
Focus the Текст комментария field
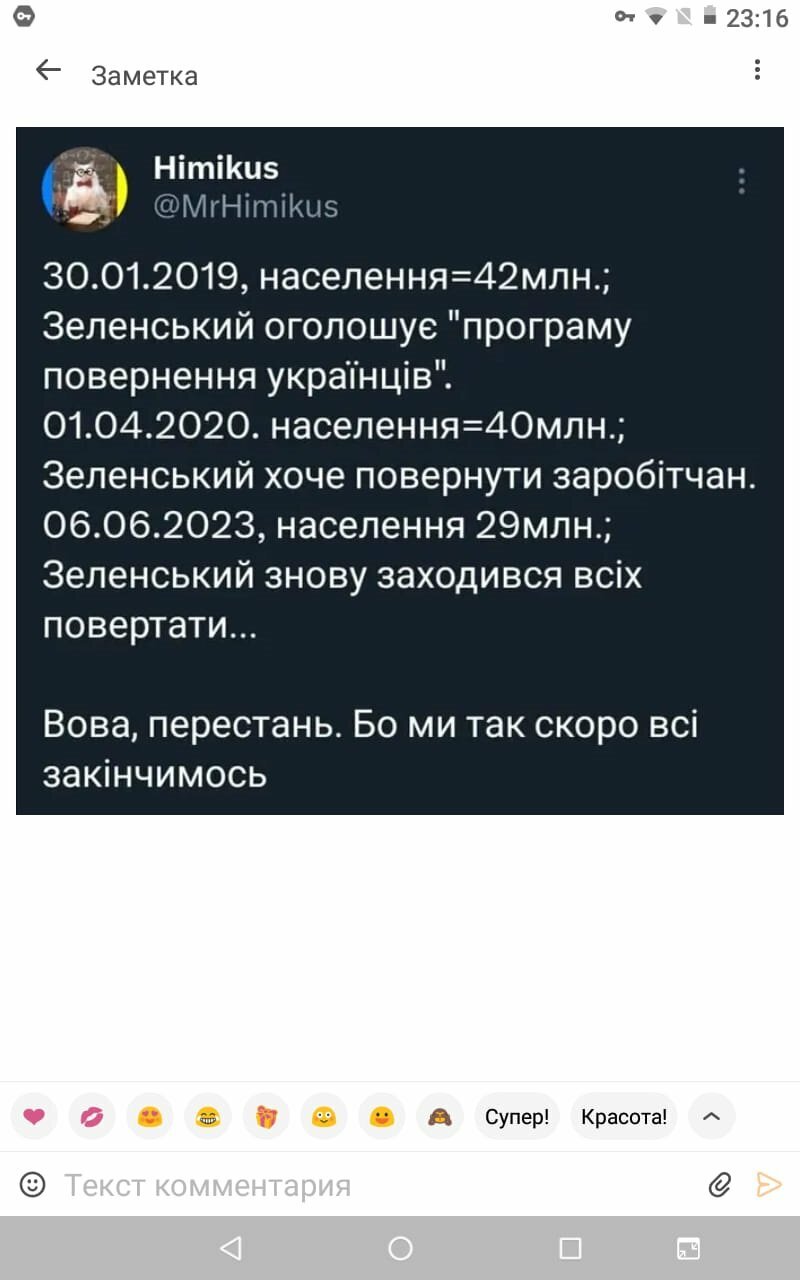375,1185
